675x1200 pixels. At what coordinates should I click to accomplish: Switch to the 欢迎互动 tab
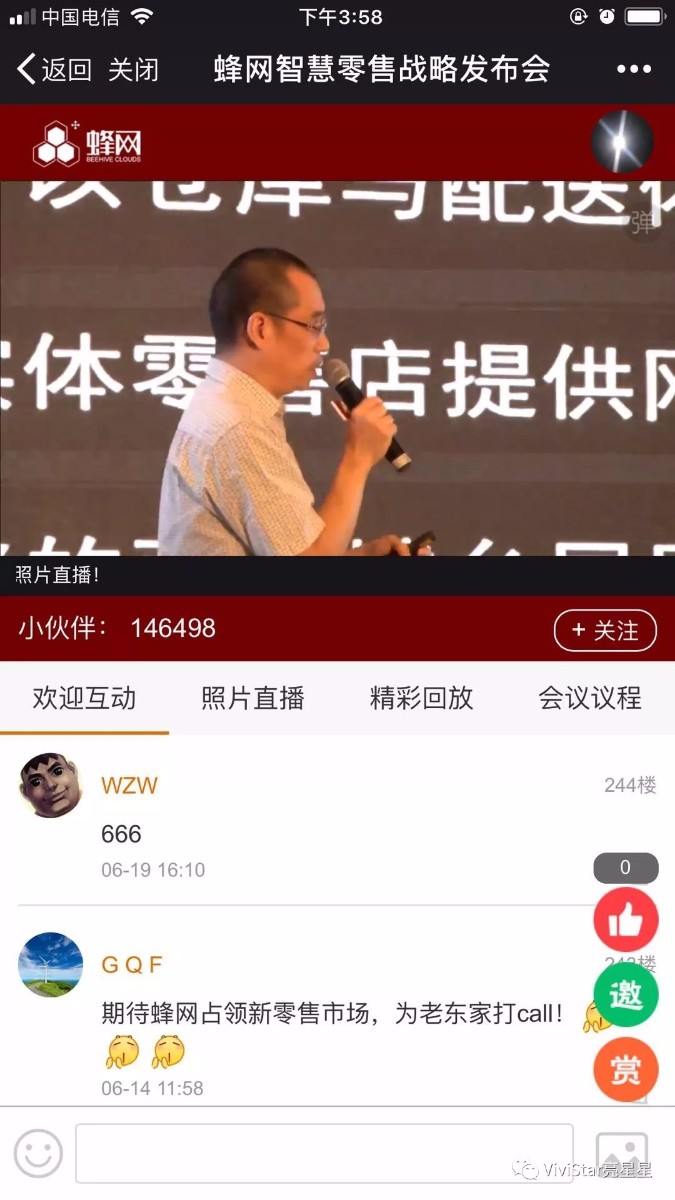[x=84, y=698]
